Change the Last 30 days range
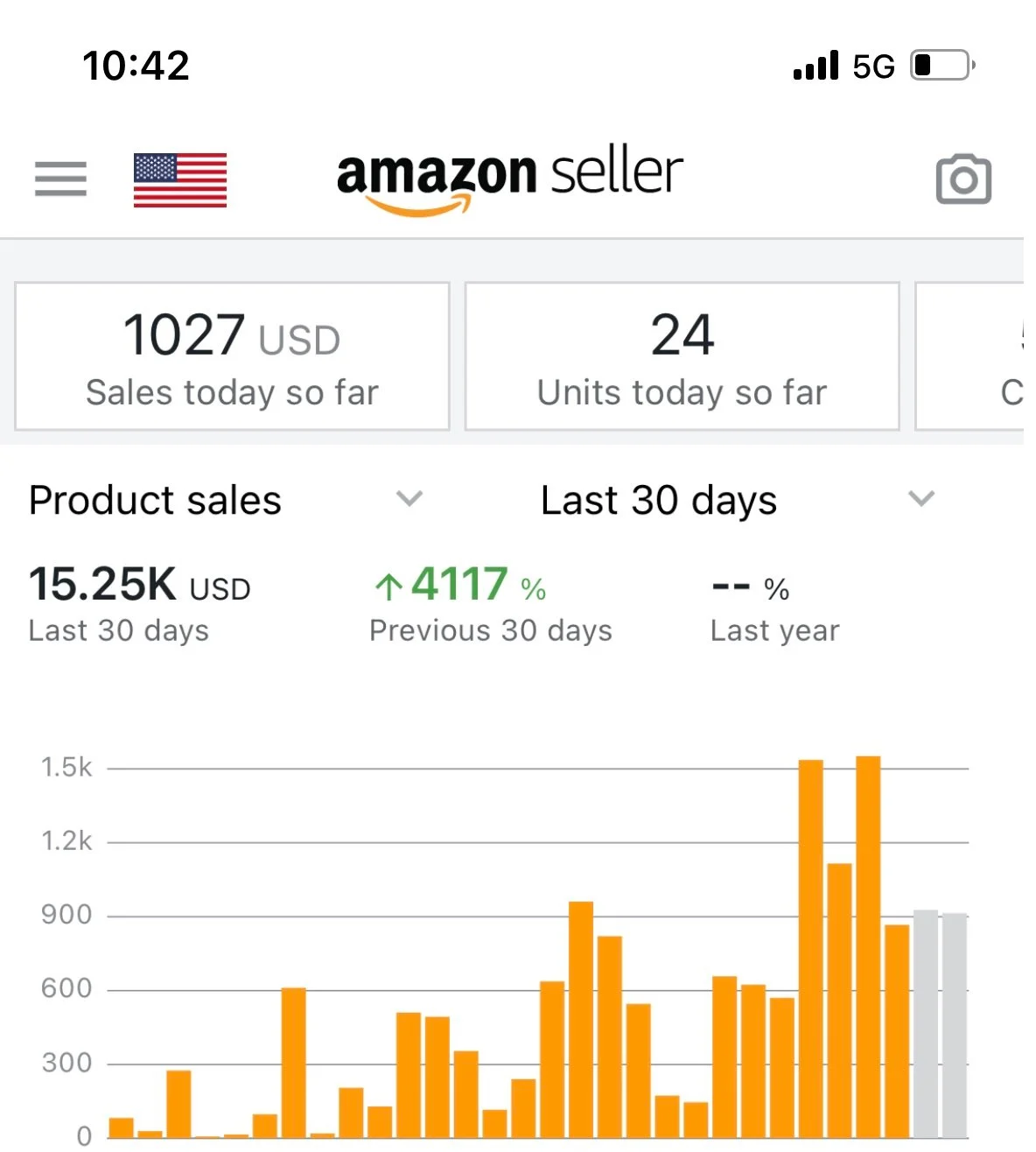The height and width of the screenshot is (1152, 1036). click(x=738, y=500)
